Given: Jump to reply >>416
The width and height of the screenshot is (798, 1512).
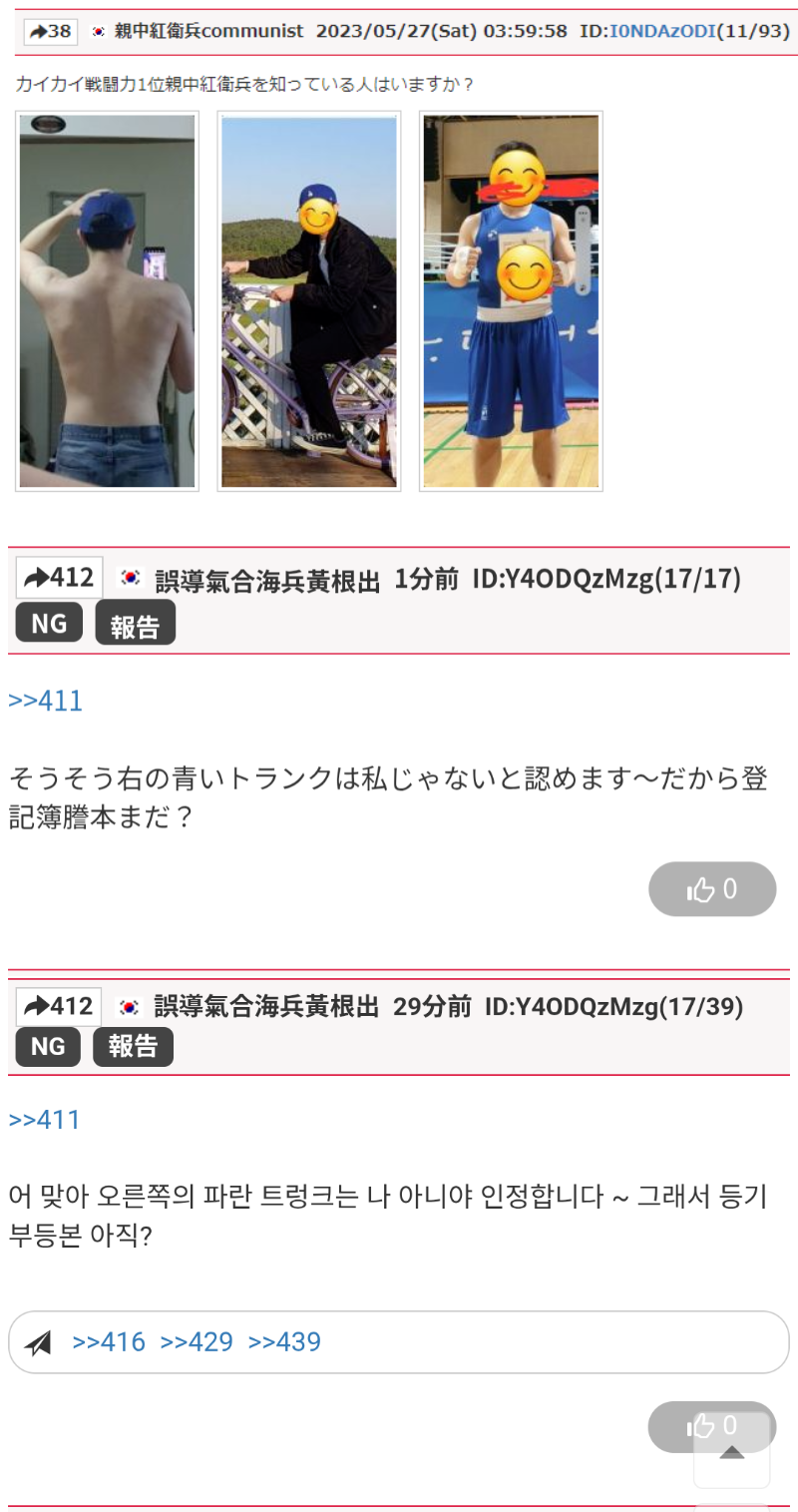Looking at the screenshot, I should 109,1342.
